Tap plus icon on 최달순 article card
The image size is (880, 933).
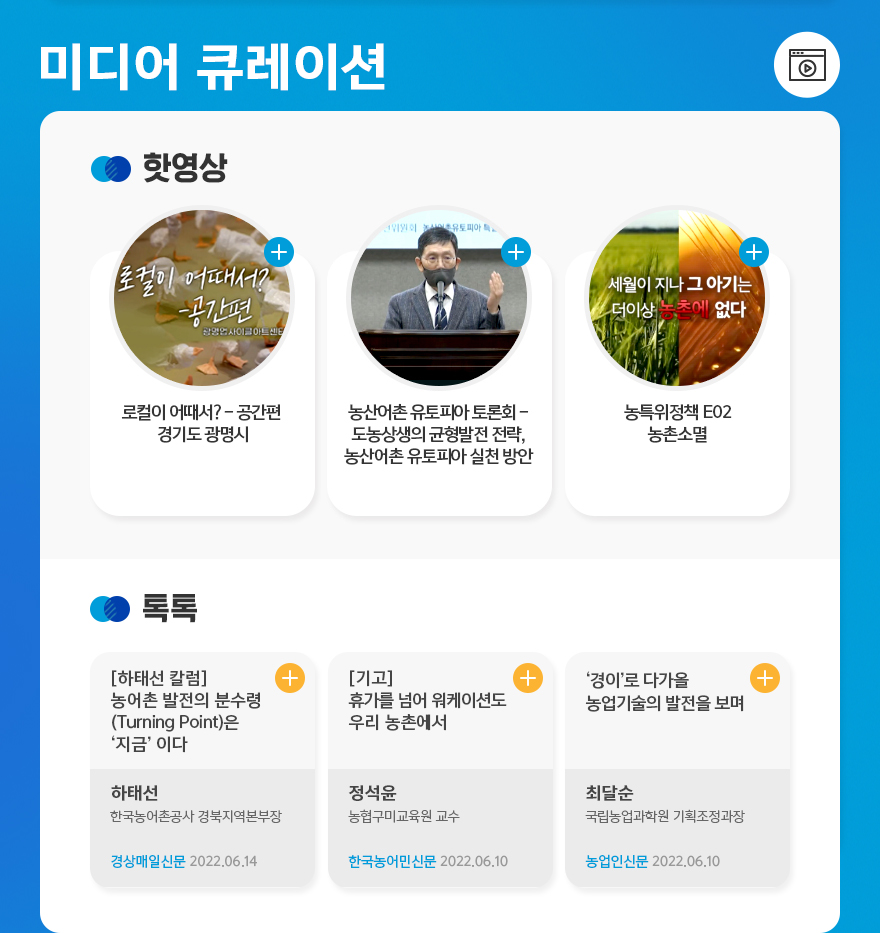click(764, 678)
